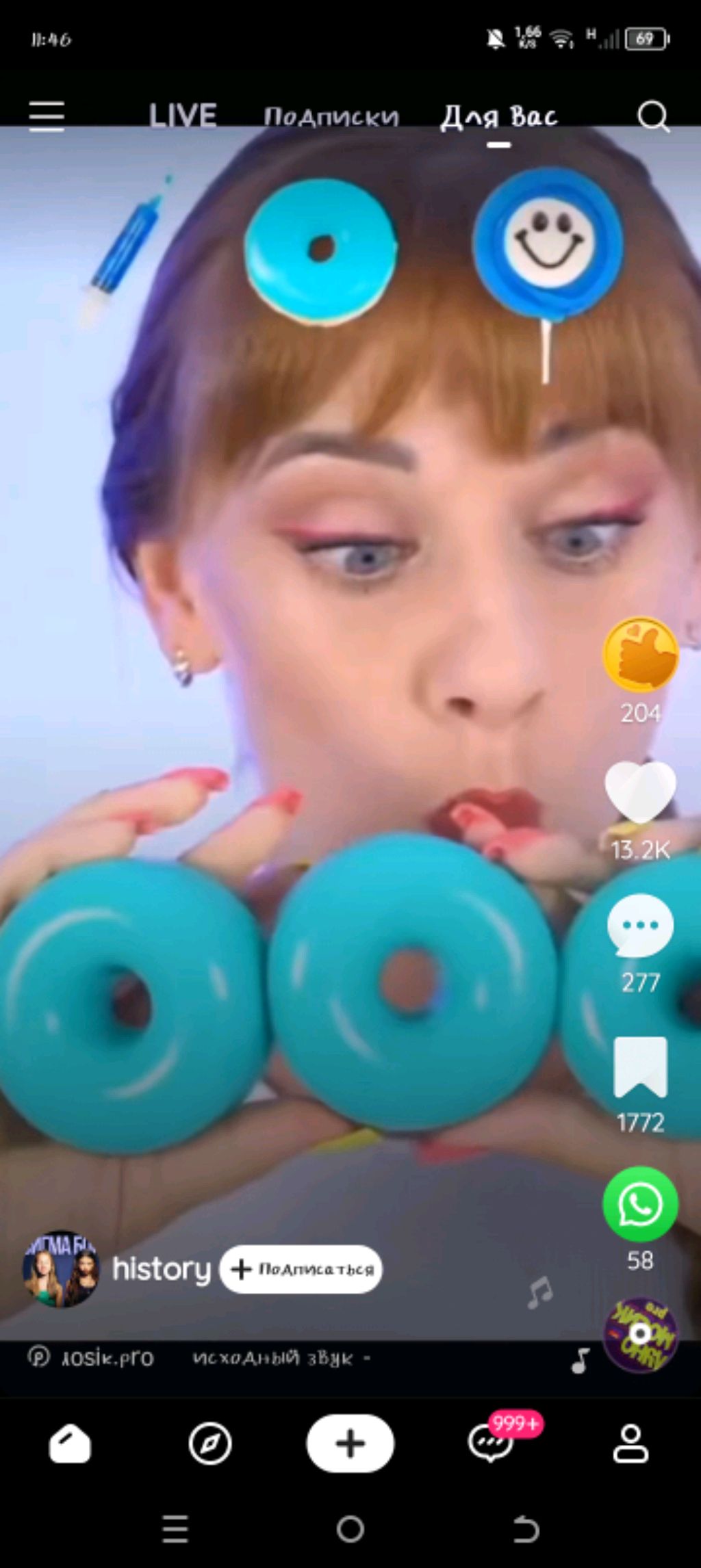Image resolution: width=701 pixels, height=1568 pixels.
Task: Open the spinning sound disc
Action: (x=640, y=1334)
